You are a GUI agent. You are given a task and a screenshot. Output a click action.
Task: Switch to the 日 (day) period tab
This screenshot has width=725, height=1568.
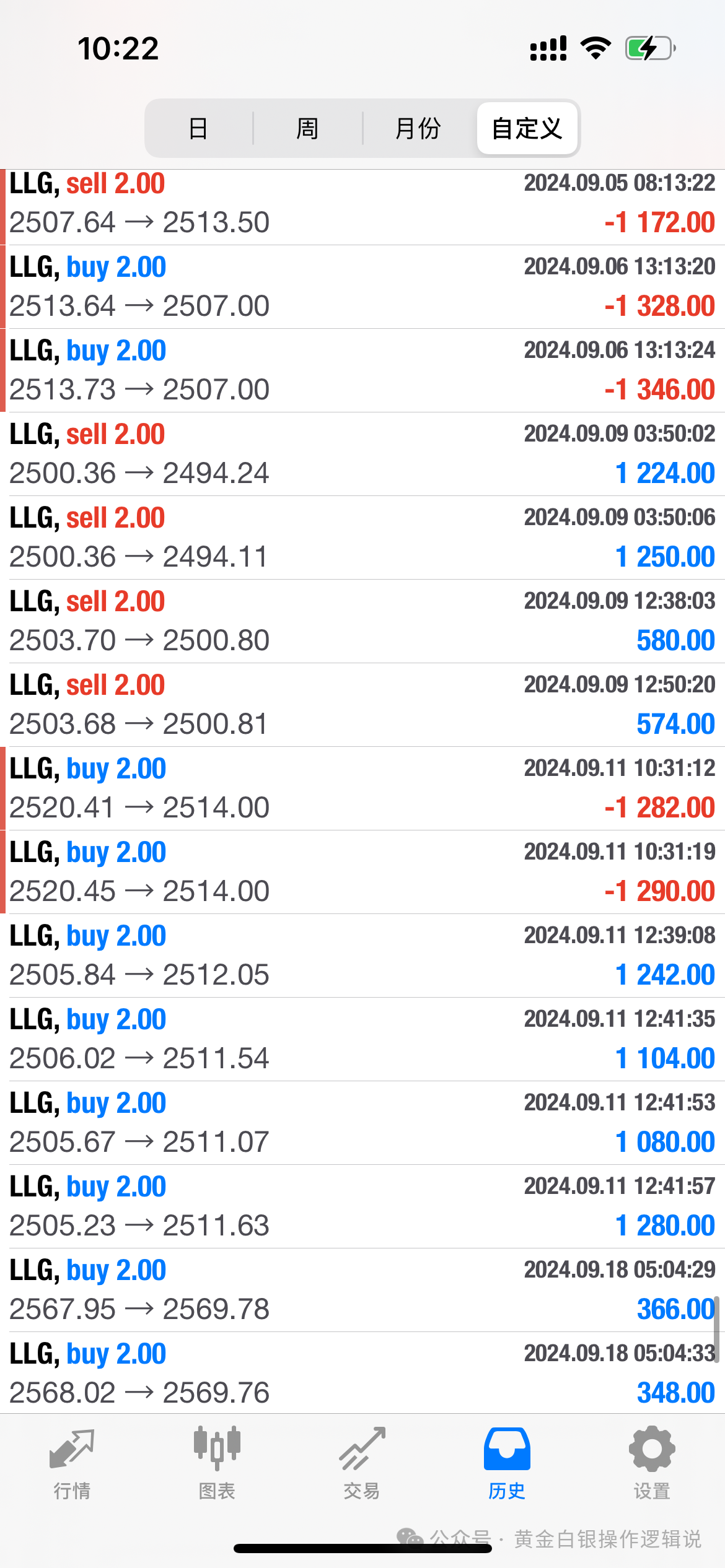198,128
